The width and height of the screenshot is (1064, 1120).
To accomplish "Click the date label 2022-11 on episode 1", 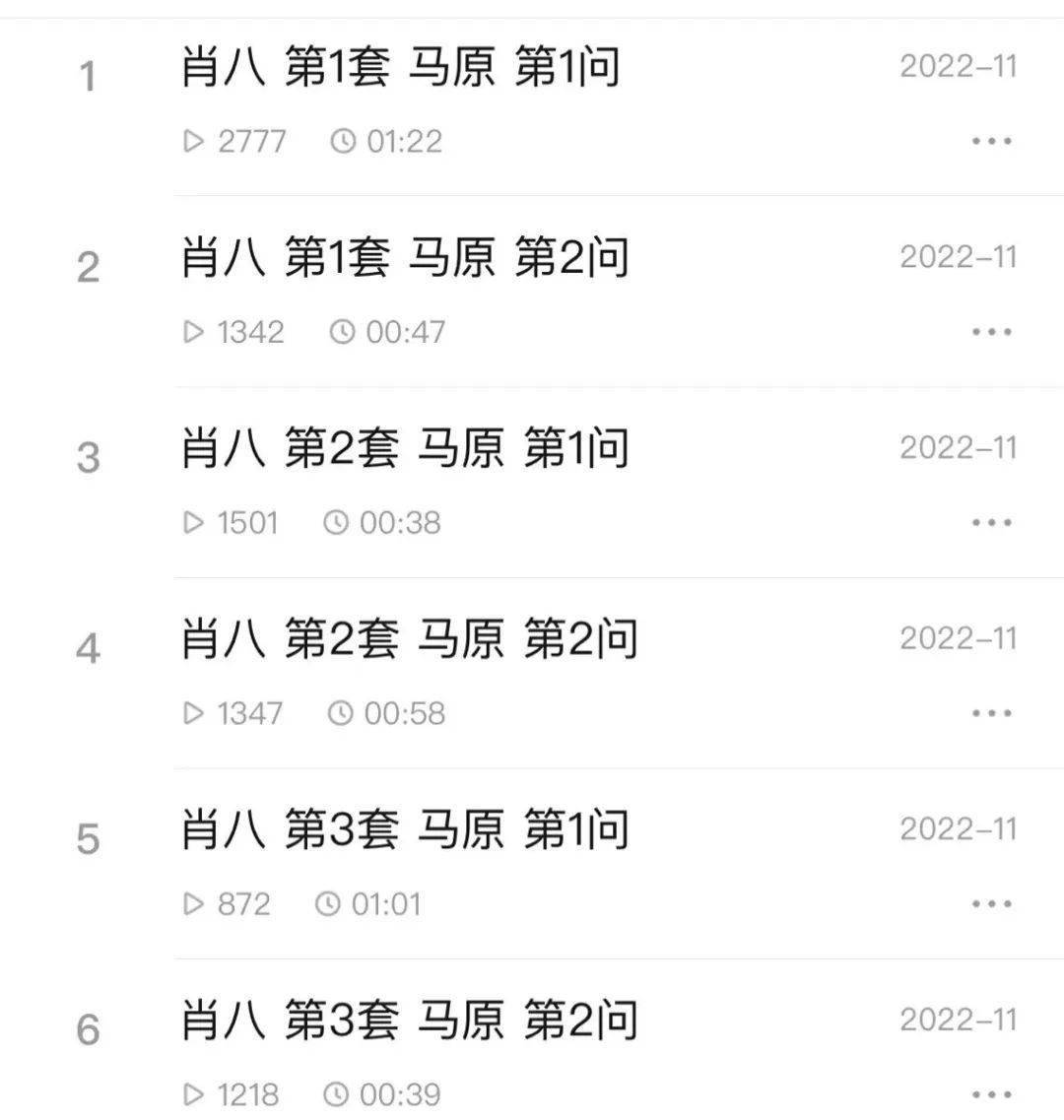I will click(957, 67).
